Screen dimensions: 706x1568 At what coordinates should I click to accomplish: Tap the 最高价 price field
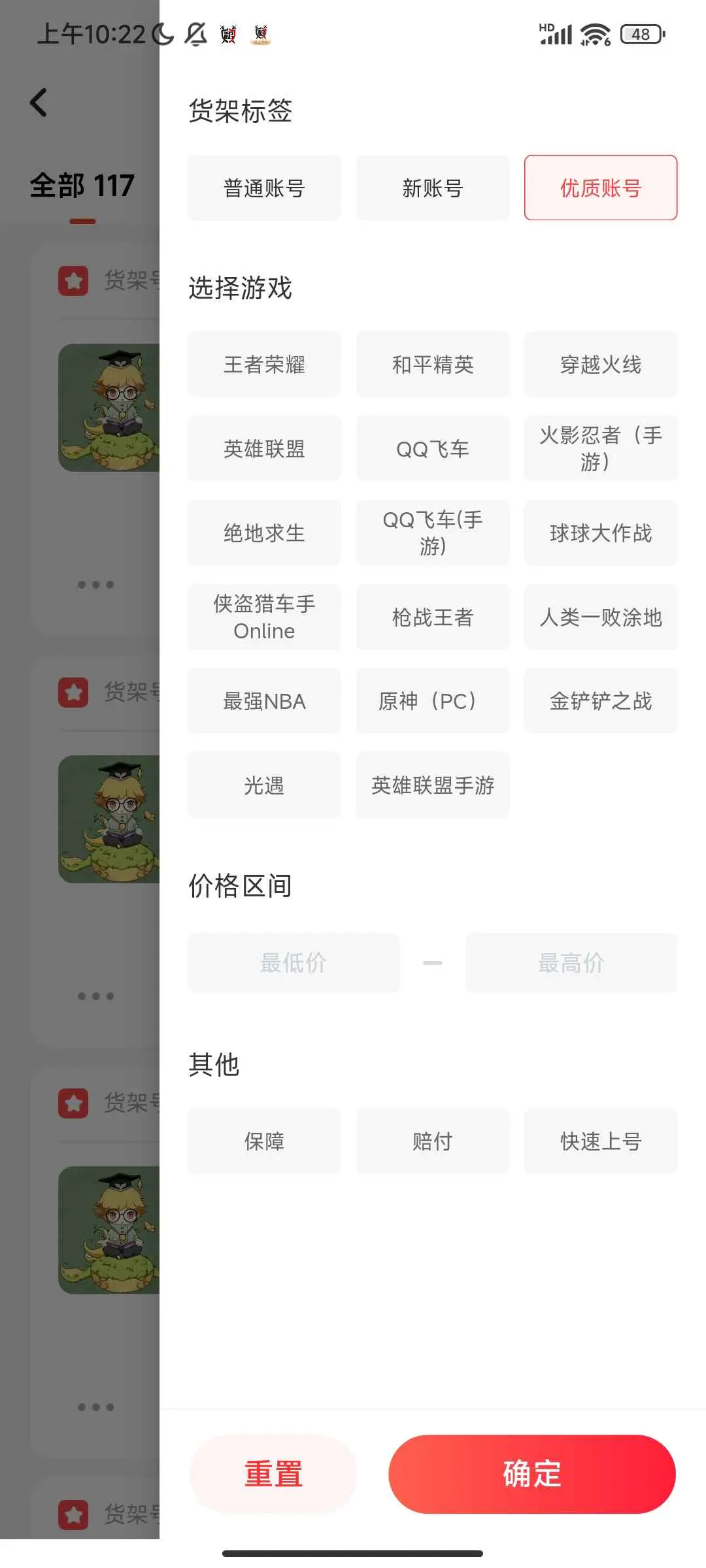(571, 962)
